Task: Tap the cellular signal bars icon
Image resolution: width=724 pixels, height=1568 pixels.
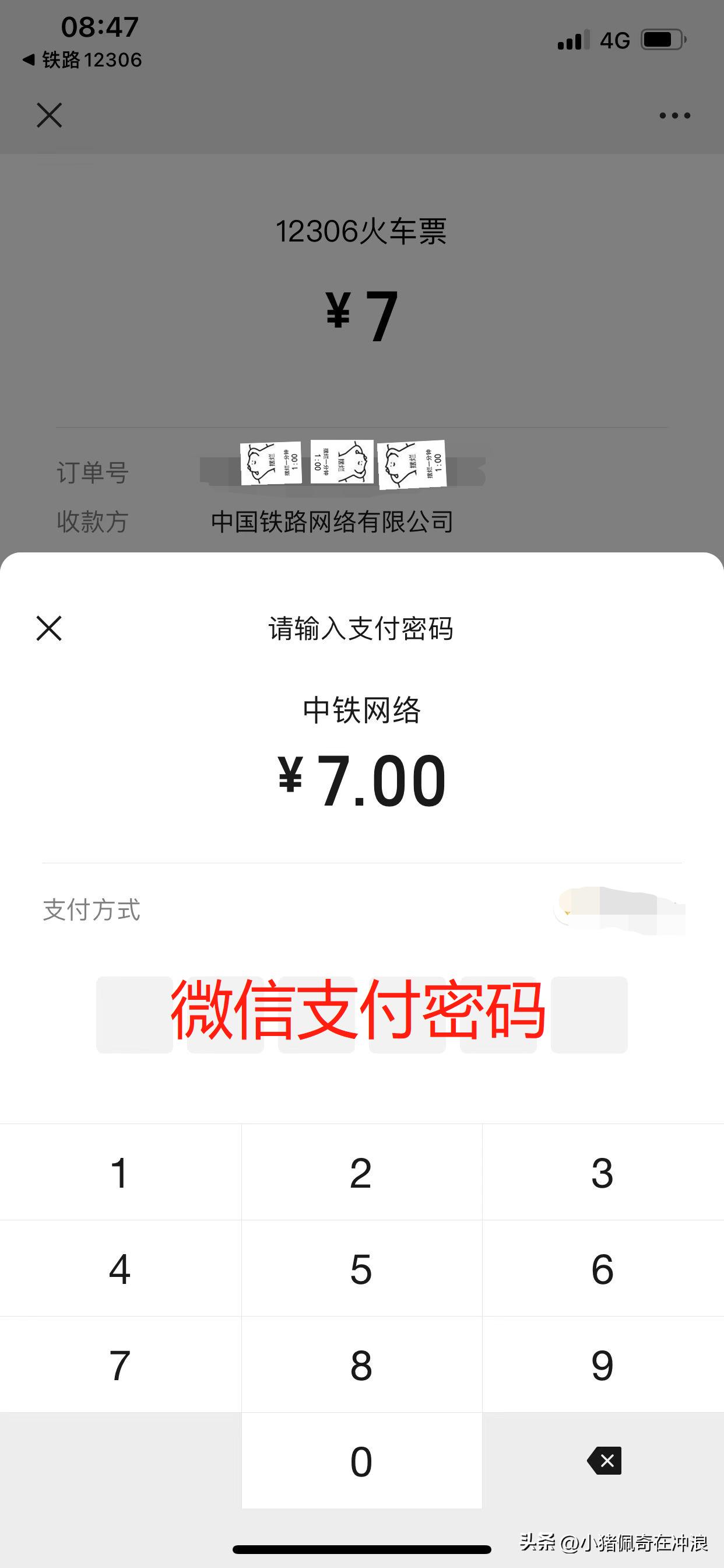Action: (571, 40)
